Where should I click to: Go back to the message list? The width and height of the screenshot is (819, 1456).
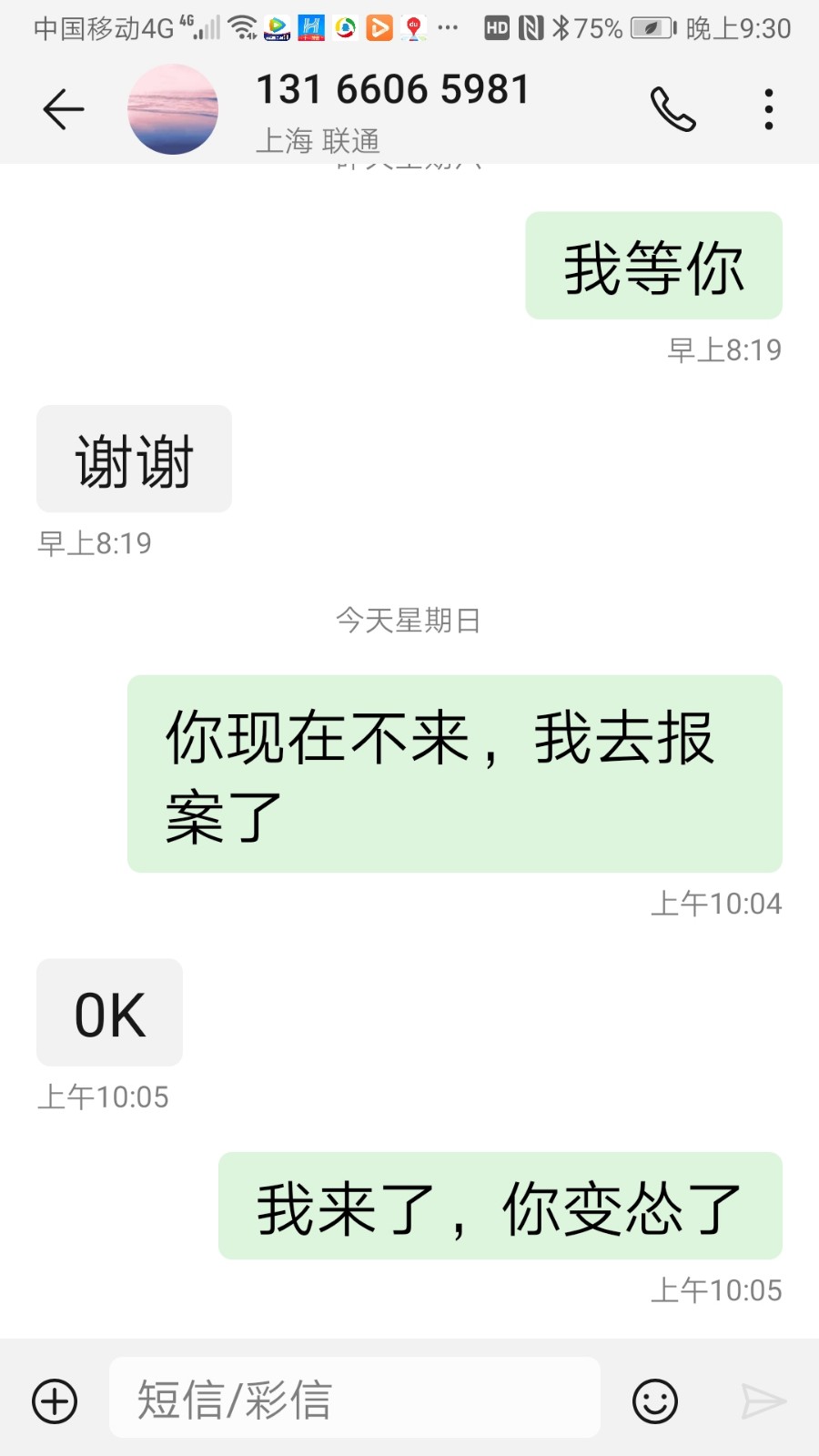tap(64, 110)
